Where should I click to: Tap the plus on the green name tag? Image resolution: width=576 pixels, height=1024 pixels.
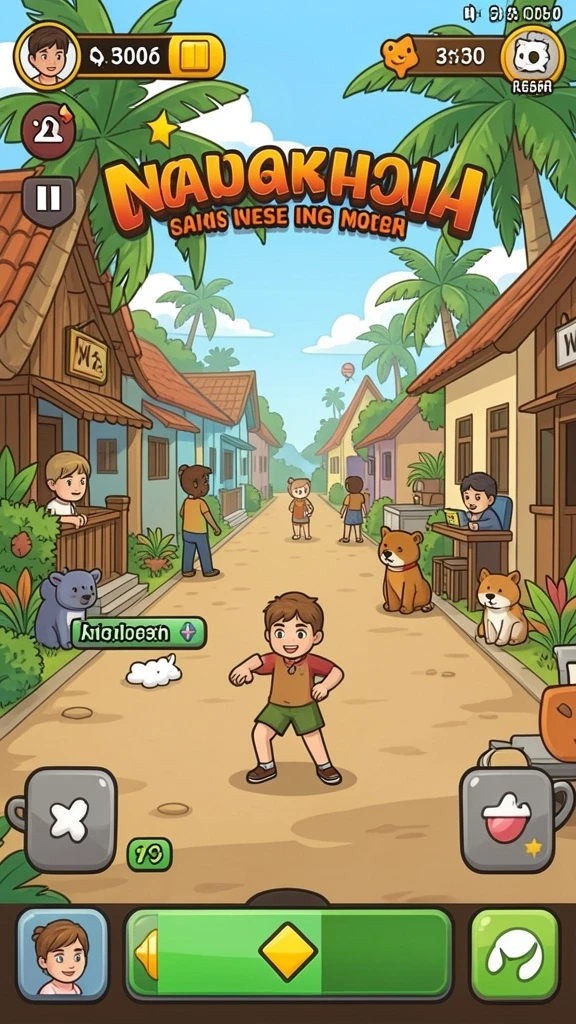pos(188,632)
